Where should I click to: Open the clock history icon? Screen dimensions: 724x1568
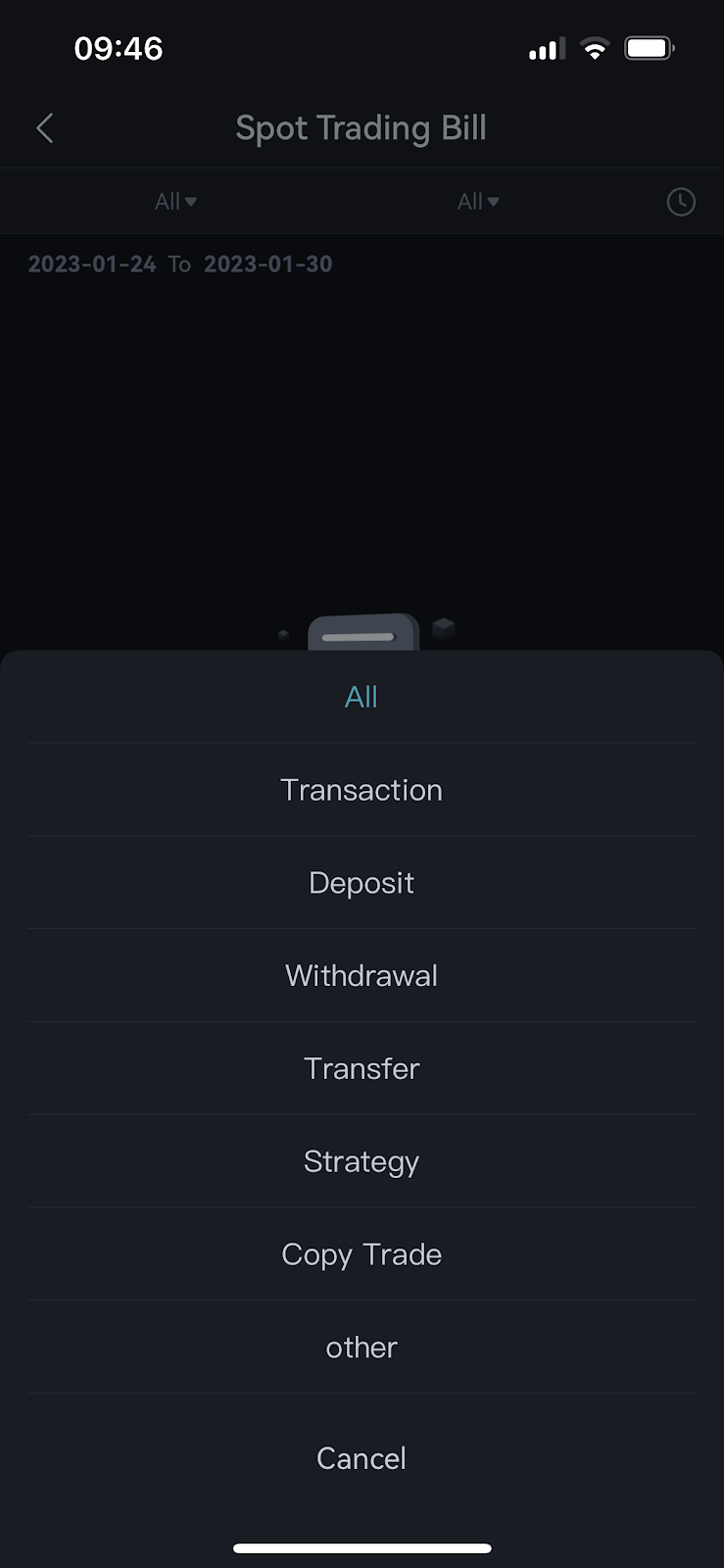pyautogui.click(x=681, y=201)
